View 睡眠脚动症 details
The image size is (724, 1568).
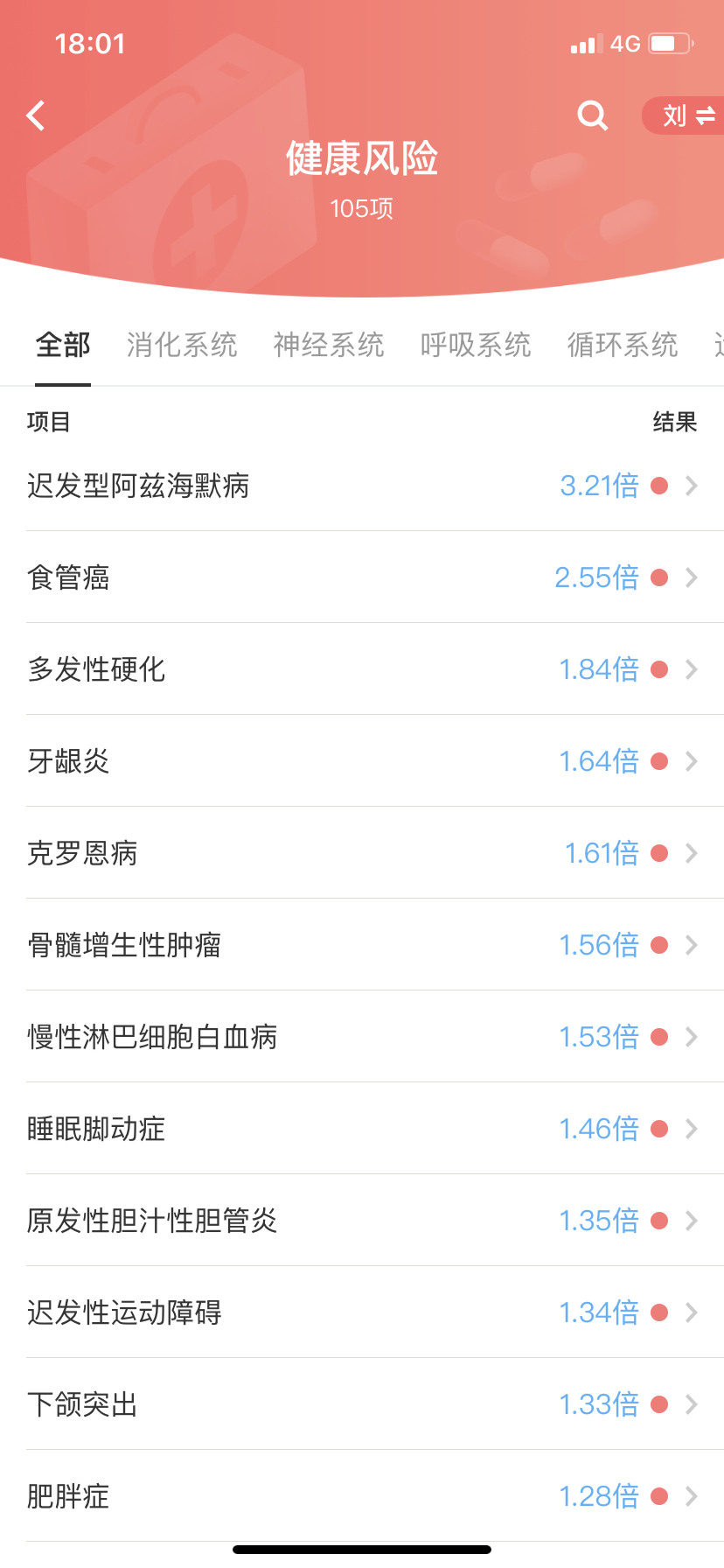[362, 1129]
